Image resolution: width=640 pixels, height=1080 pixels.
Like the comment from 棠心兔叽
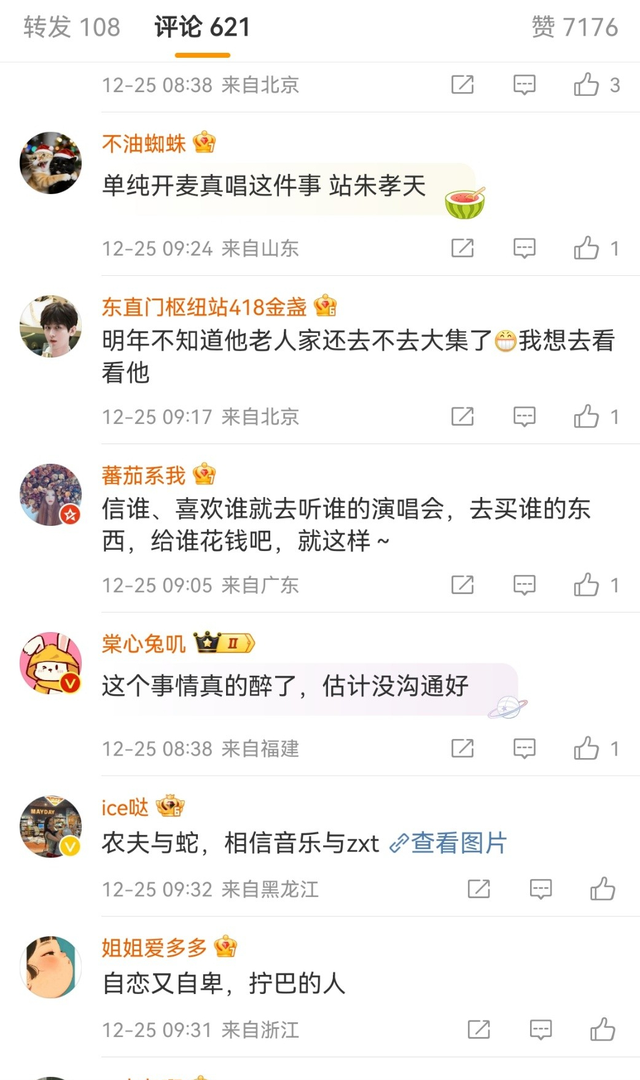tap(587, 748)
